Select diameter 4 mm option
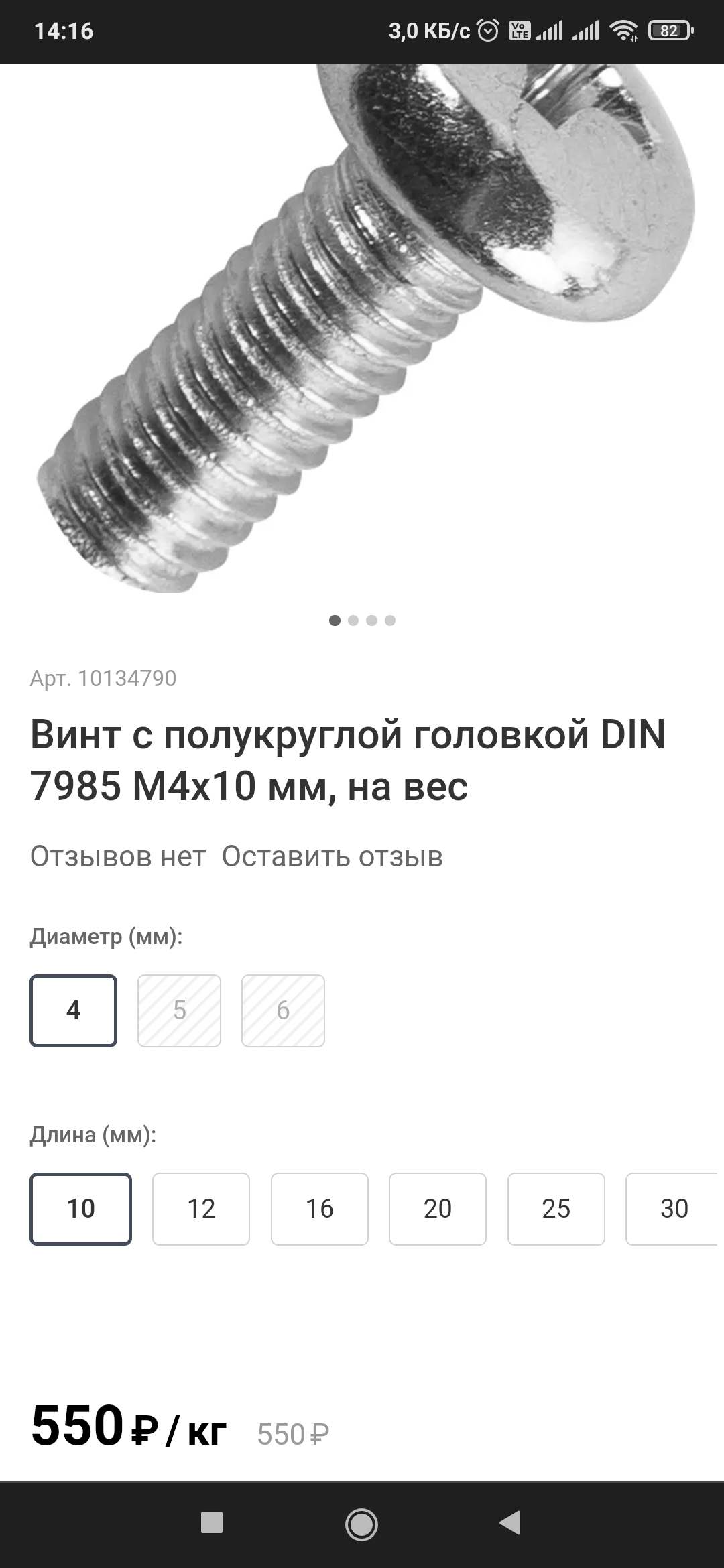 pos(73,1010)
